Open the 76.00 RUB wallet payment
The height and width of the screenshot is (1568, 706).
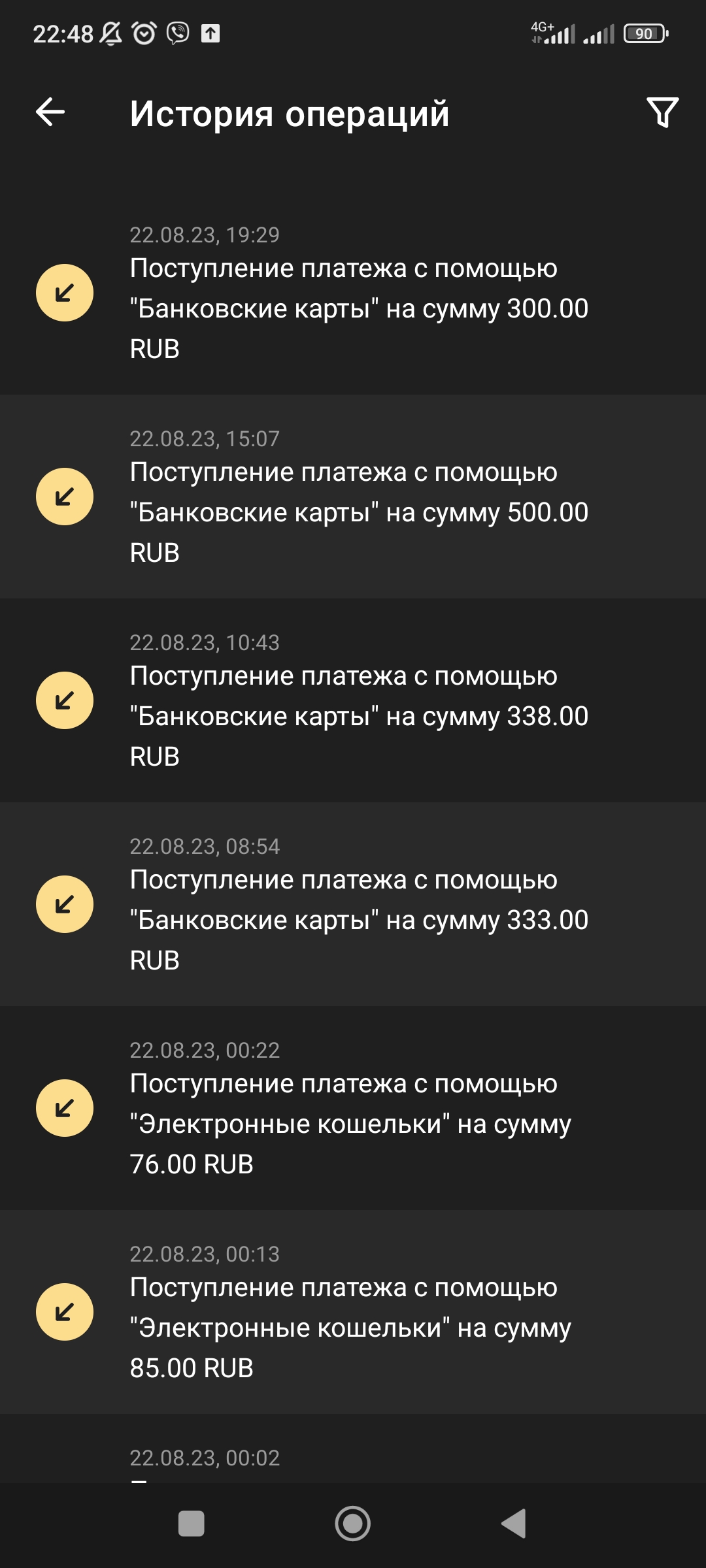coord(353,1108)
